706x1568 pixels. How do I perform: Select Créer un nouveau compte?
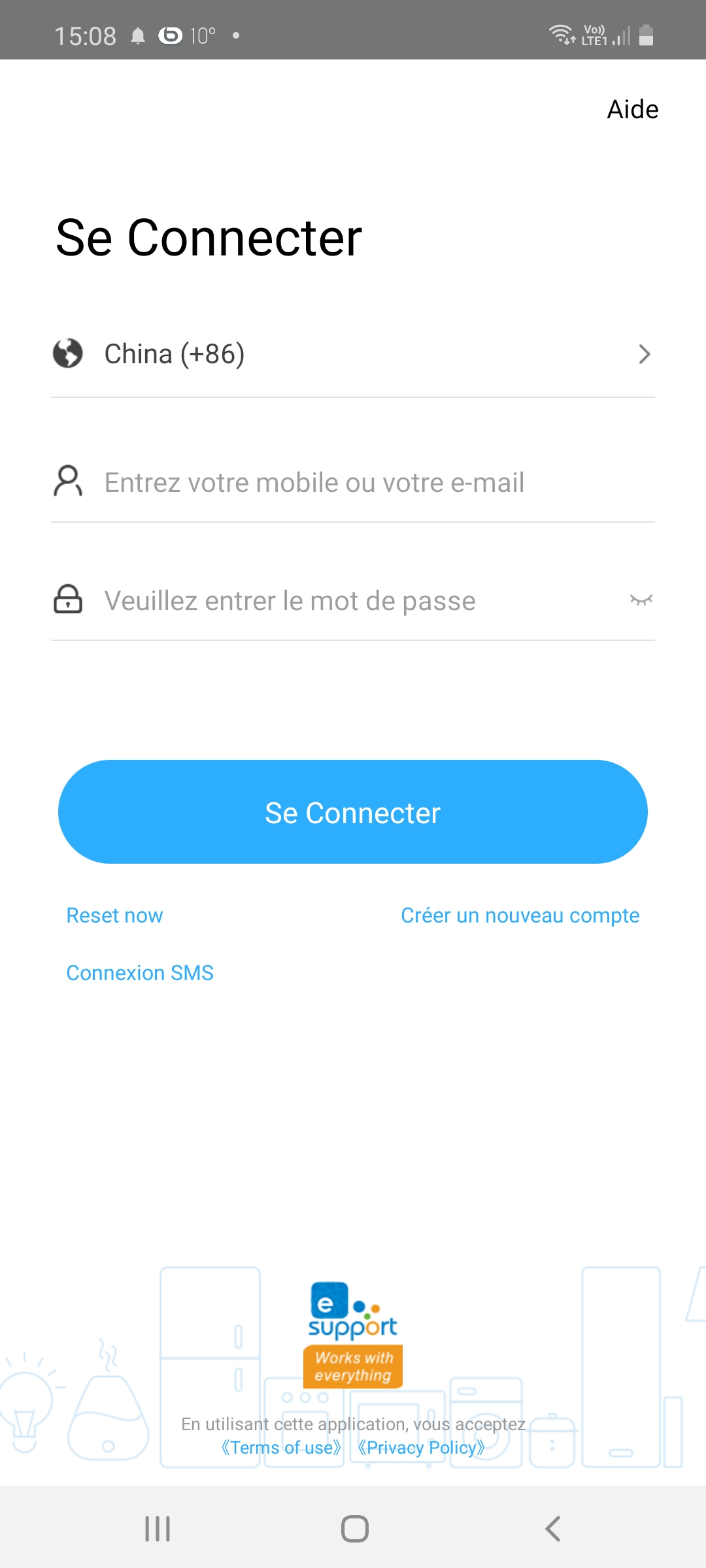click(520, 915)
